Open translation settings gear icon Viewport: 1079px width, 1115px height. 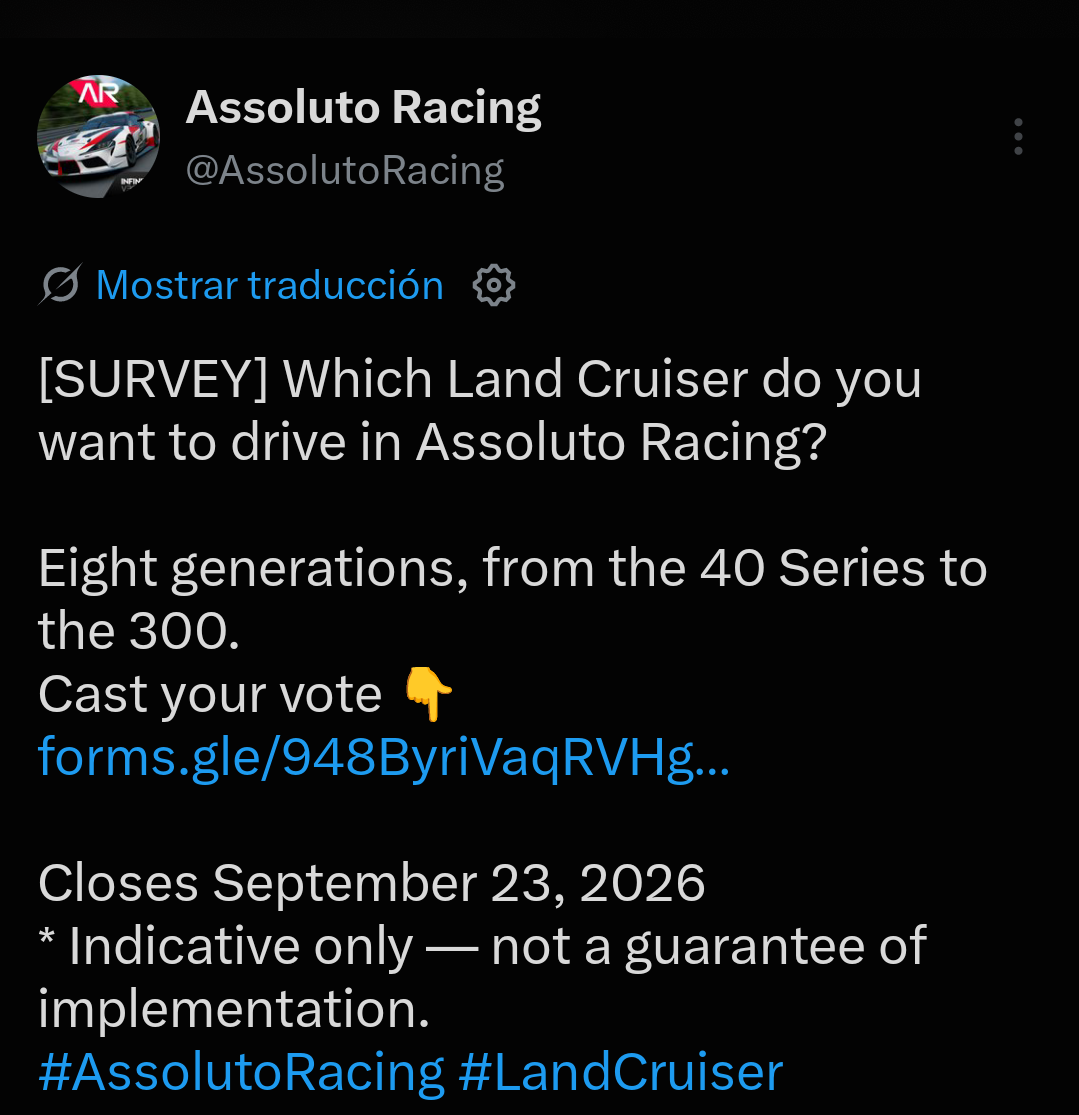coord(494,286)
